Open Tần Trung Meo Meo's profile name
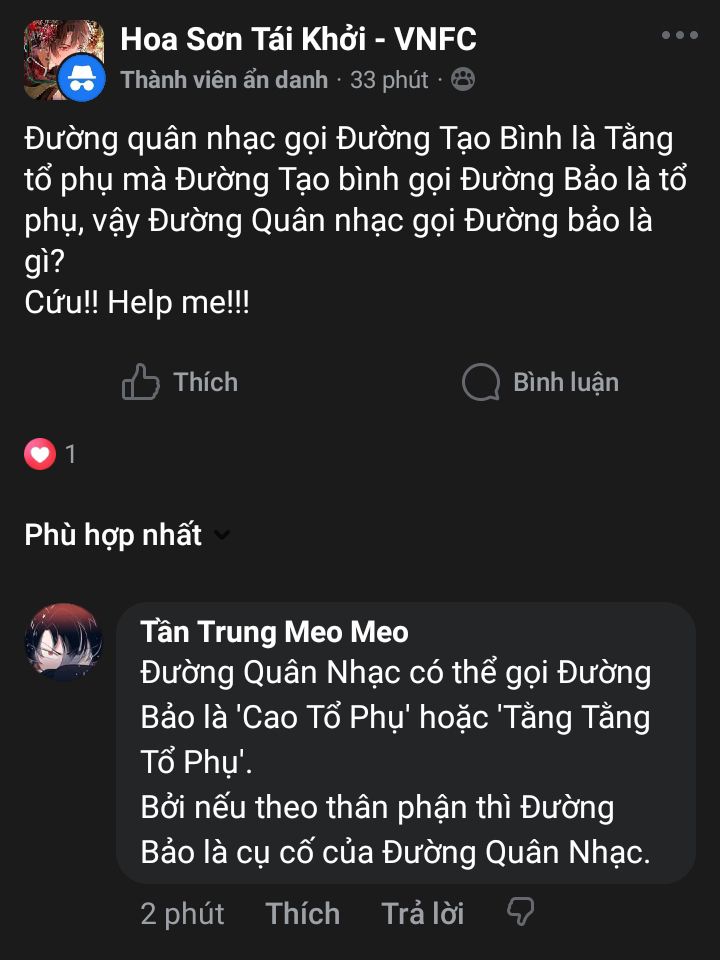This screenshot has width=720, height=960. pos(274,632)
